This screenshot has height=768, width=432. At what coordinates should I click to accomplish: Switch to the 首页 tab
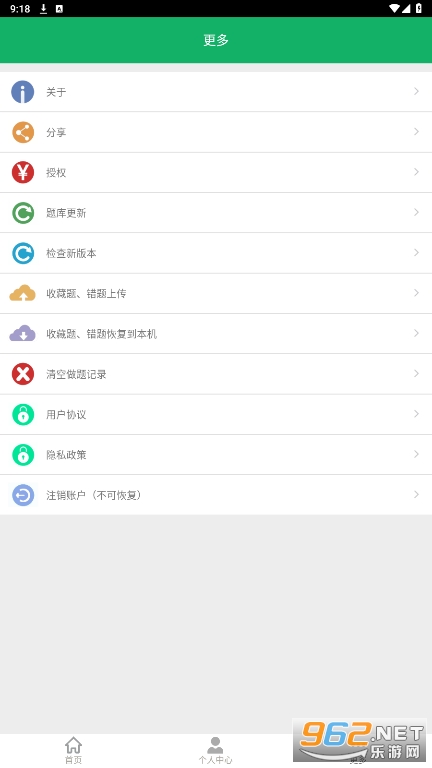[x=73, y=750]
